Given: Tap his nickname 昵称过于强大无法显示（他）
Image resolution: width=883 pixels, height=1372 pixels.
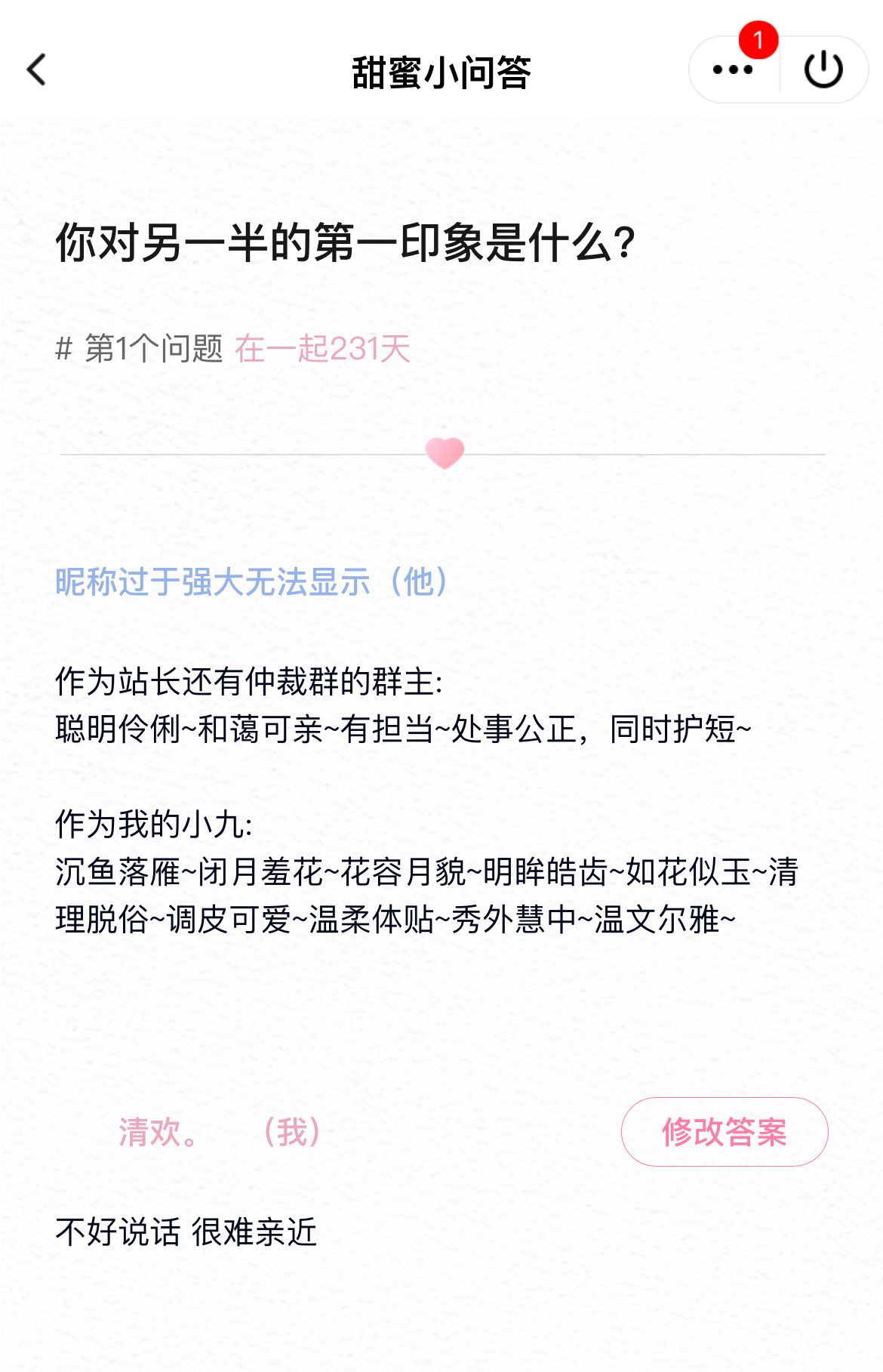Looking at the screenshot, I should (x=253, y=581).
